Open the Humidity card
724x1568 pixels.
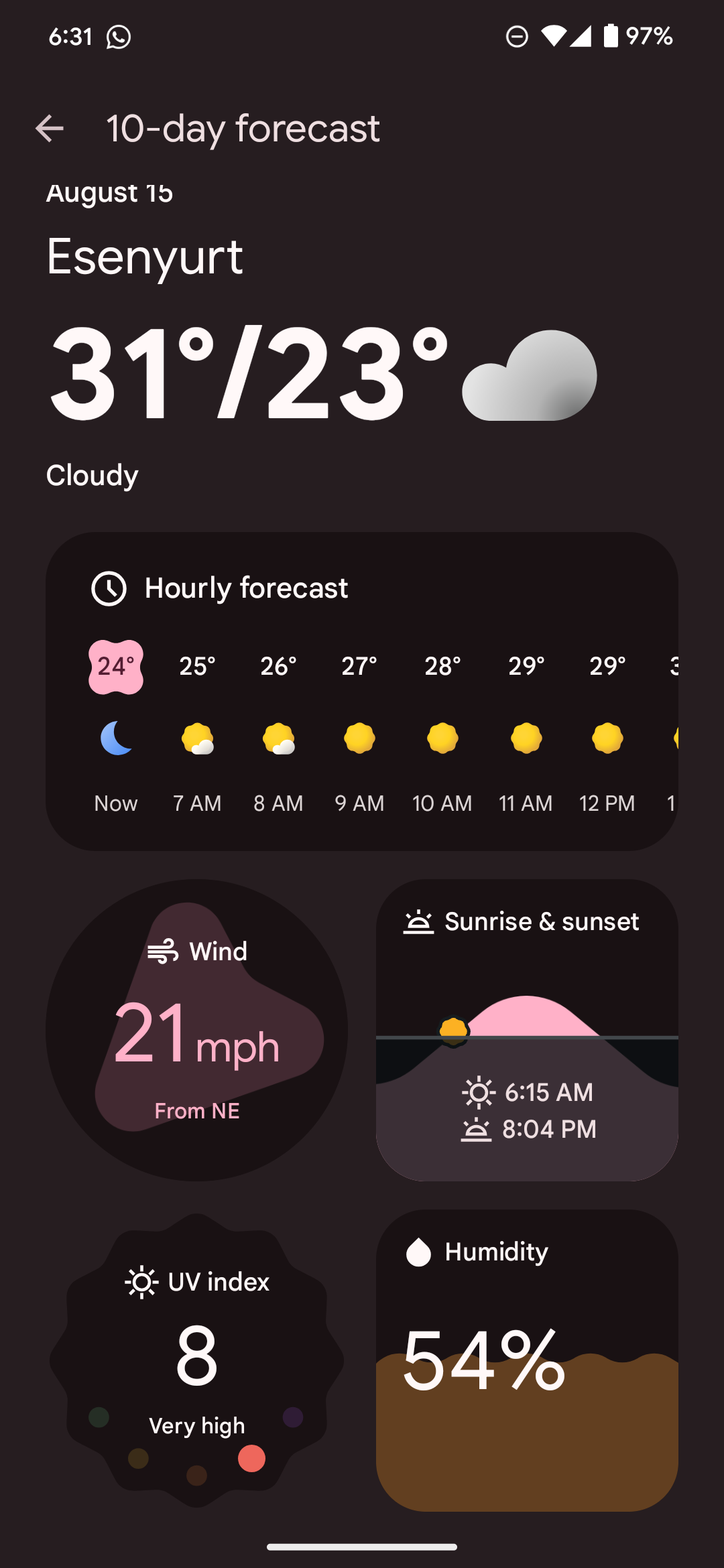[x=527, y=1360]
